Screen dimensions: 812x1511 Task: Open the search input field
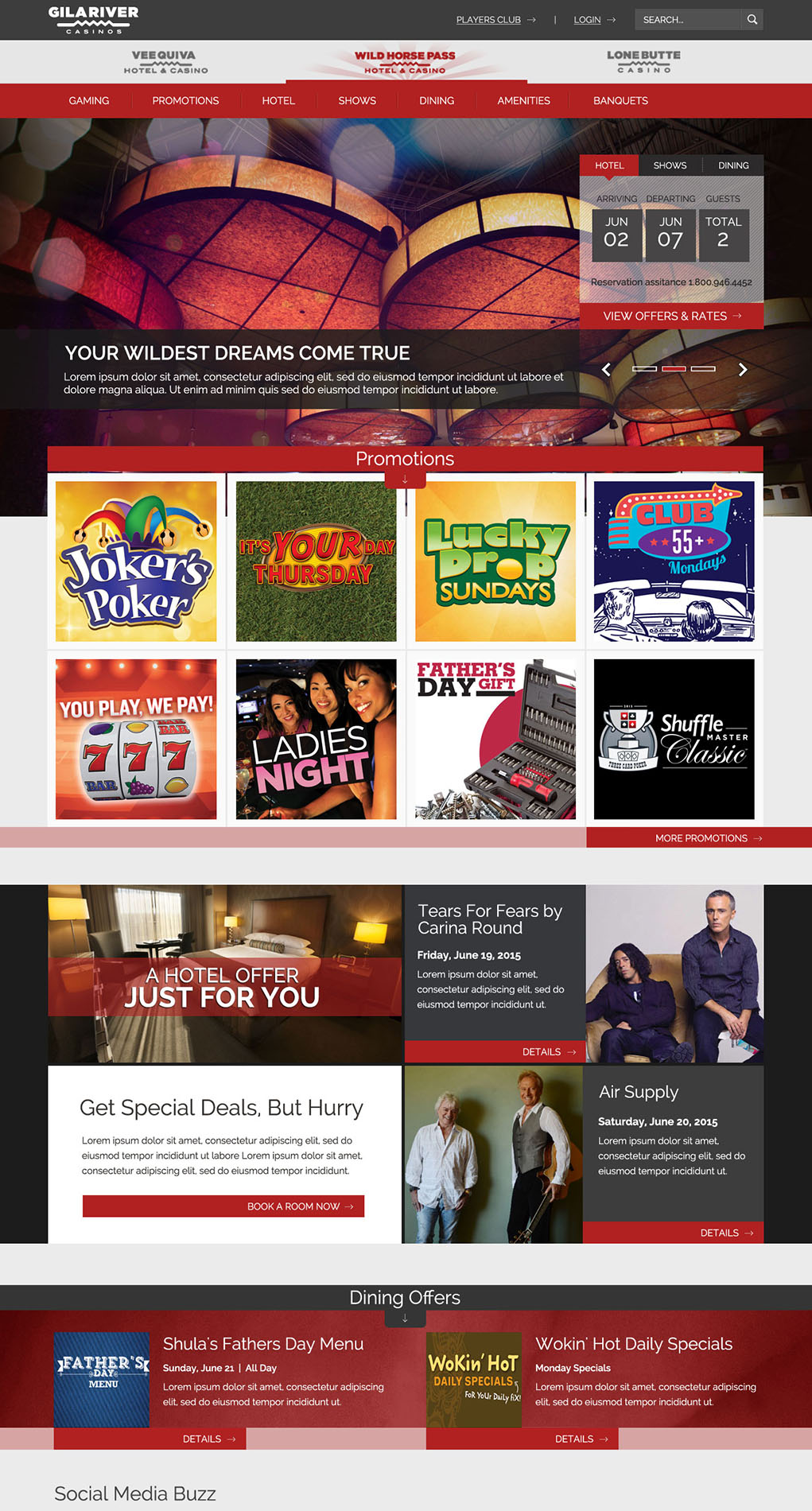687,20
